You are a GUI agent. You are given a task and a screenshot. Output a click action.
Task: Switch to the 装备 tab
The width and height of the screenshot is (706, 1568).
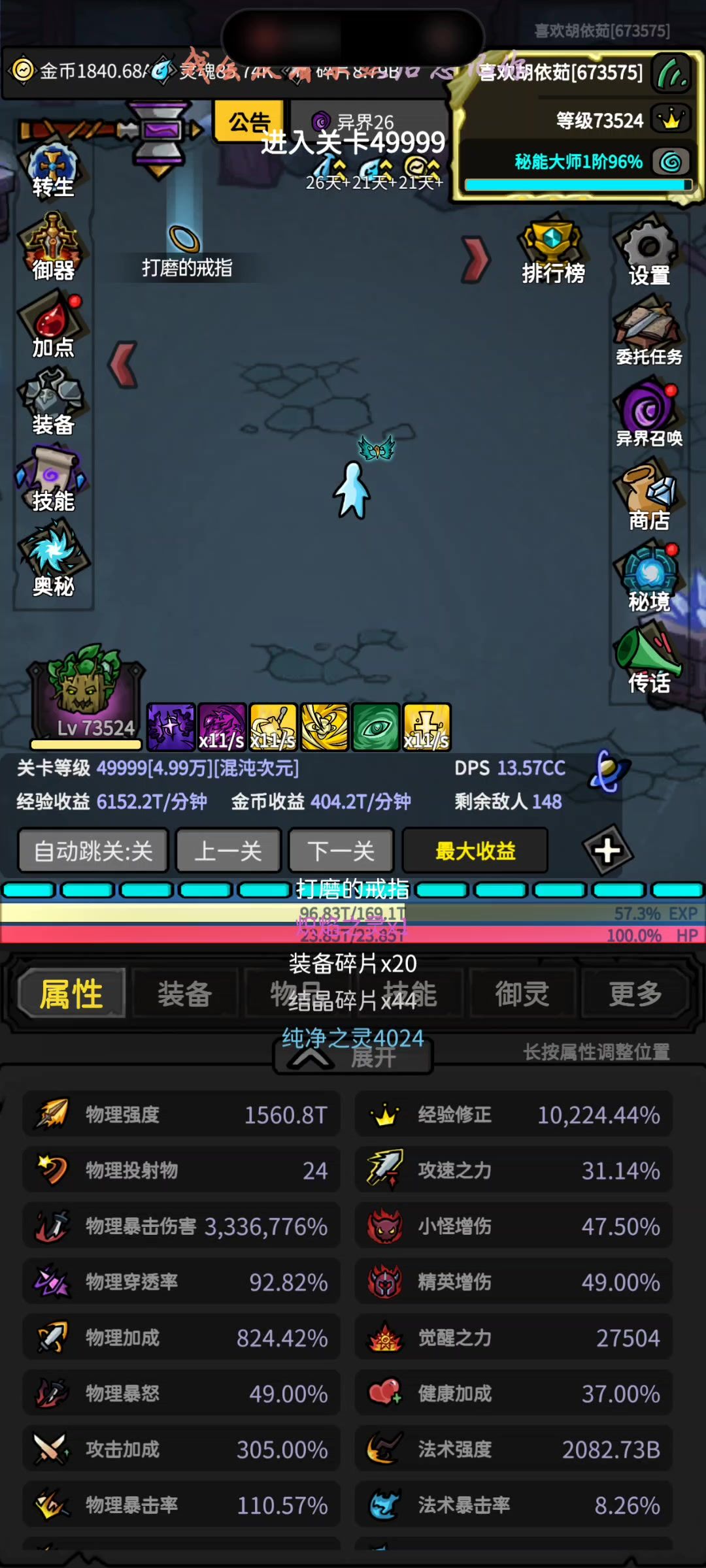click(186, 994)
